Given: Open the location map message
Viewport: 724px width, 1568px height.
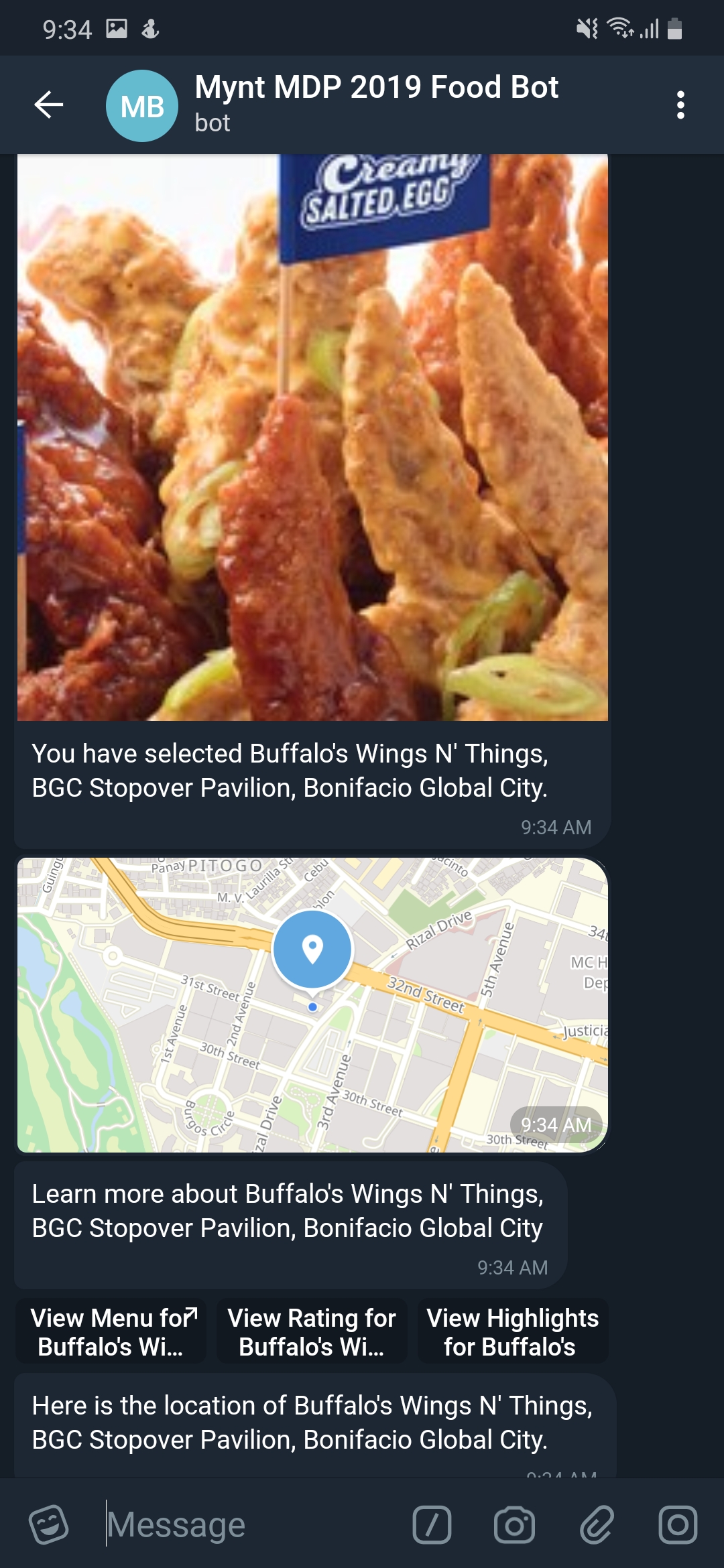Looking at the screenshot, I should (x=312, y=1005).
